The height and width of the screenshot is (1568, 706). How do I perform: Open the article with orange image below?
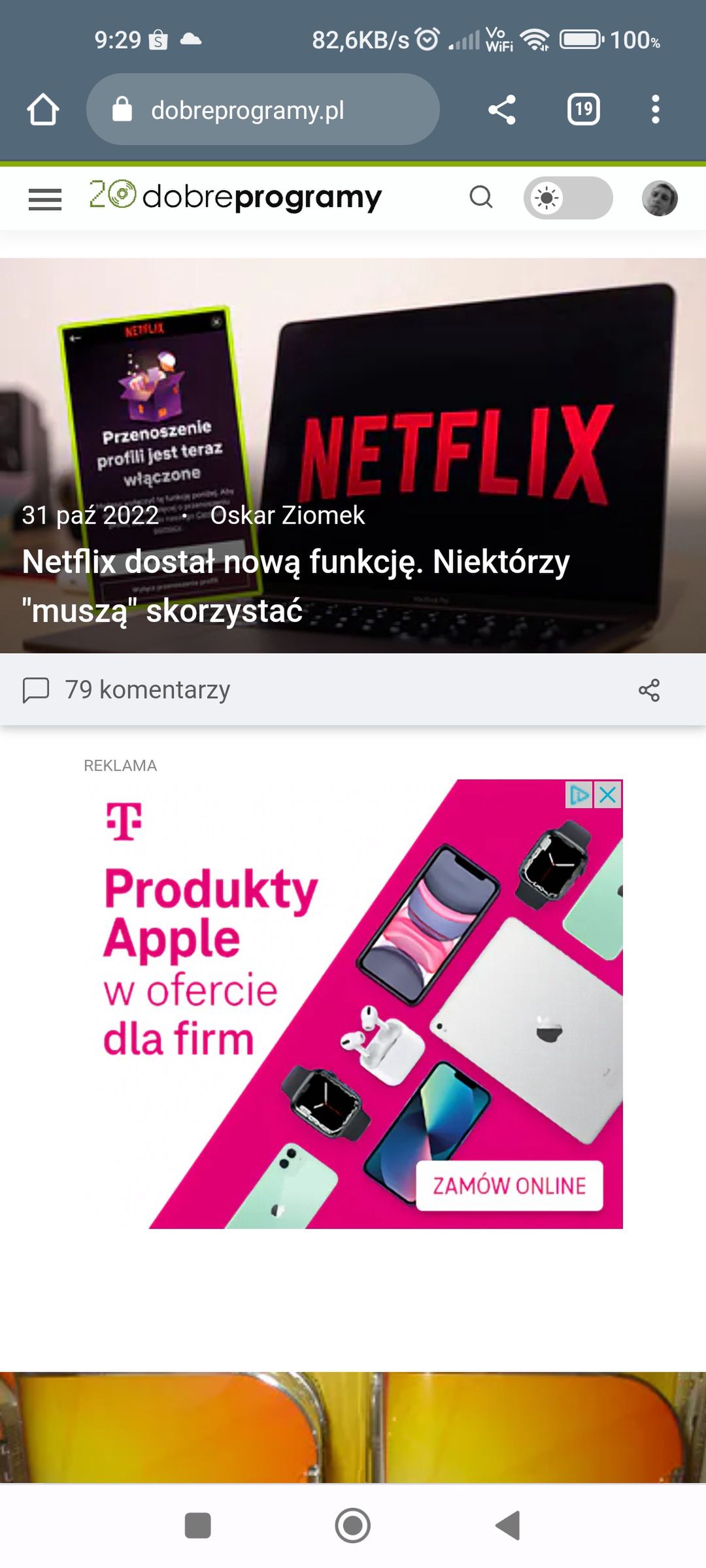[353, 1426]
